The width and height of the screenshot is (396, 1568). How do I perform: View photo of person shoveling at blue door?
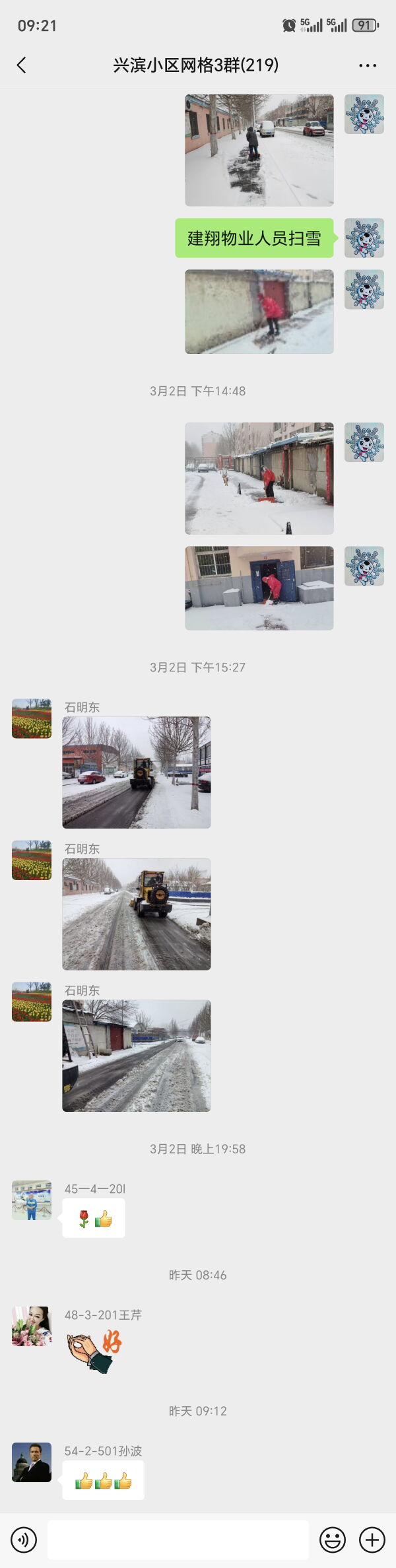pos(259,588)
